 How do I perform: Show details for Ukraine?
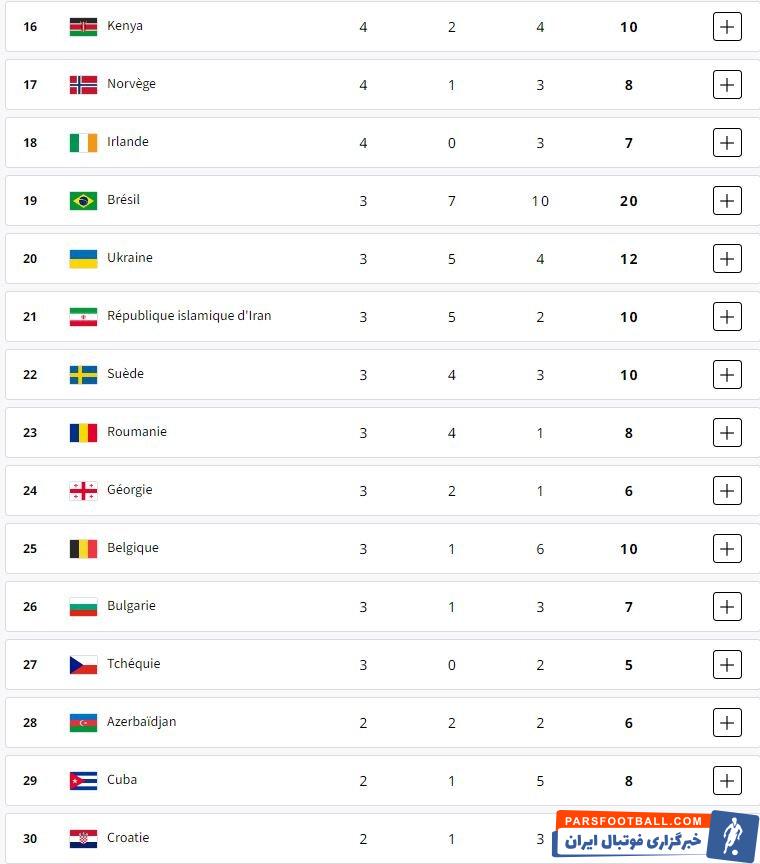click(x=727, y=259)
